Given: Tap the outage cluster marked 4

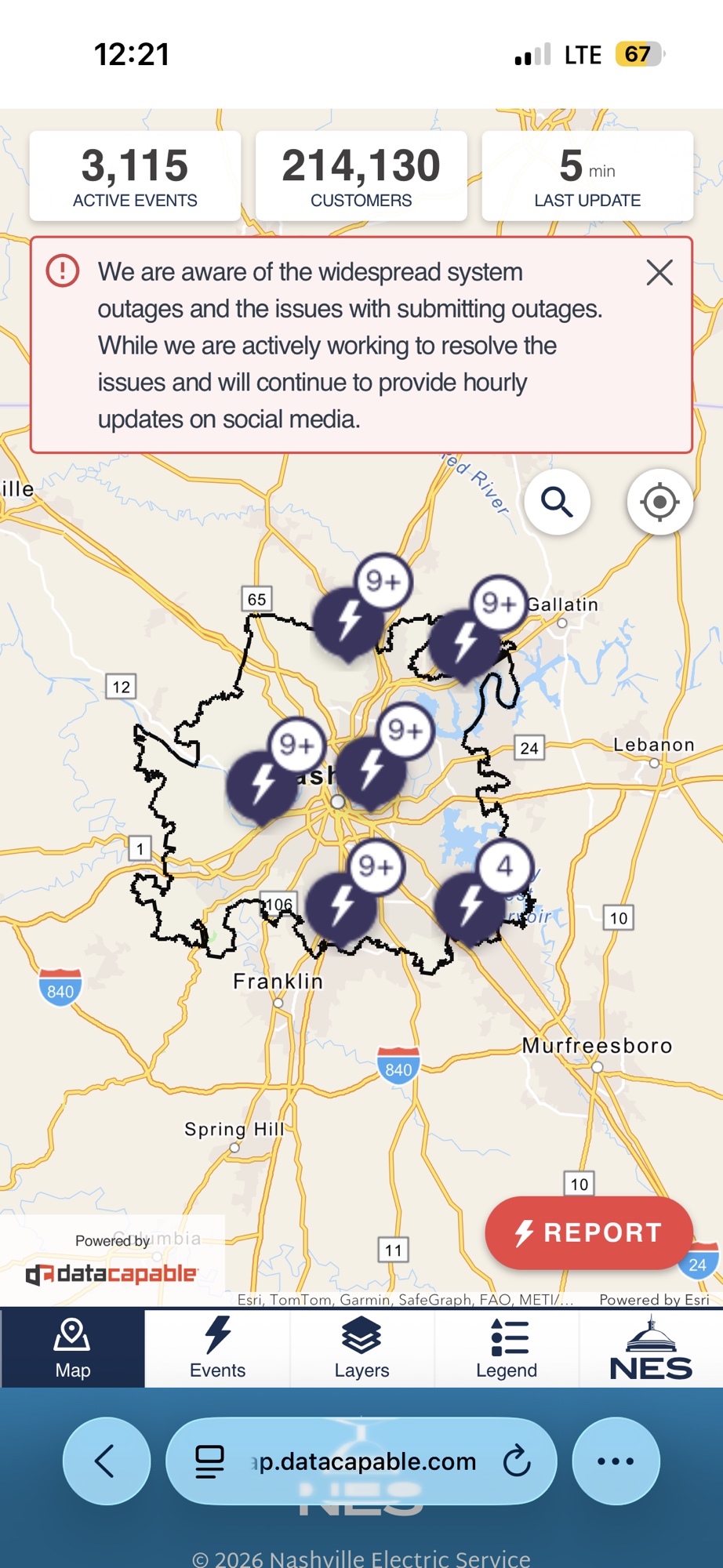Looking at the screenshot, I should pyautogui.click(x=472, y=902).
